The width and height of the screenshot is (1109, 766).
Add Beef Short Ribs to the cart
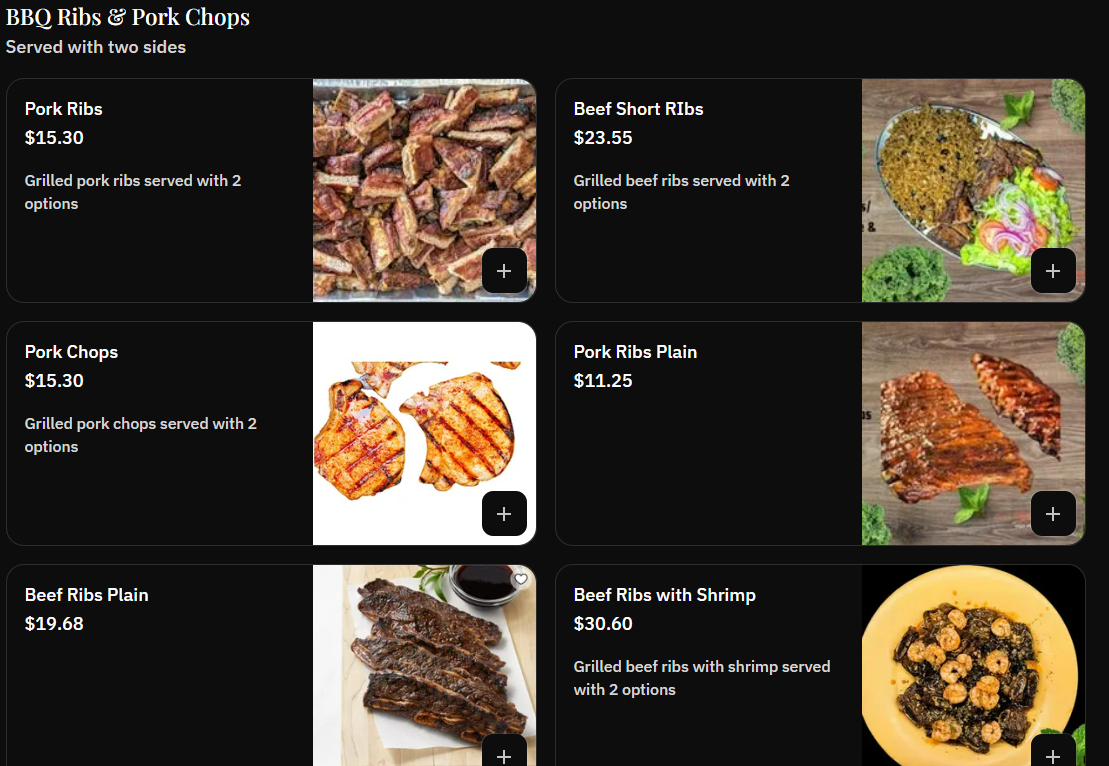click(x=1053, y=271)
